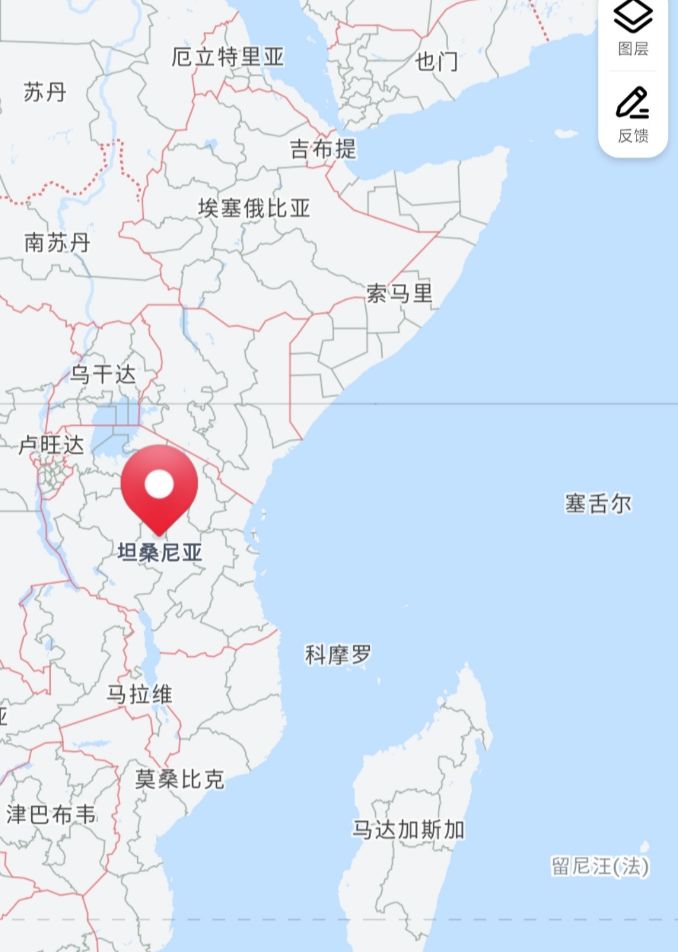
Task: Open the 反馈 feedback option
Action: [632, 114]
